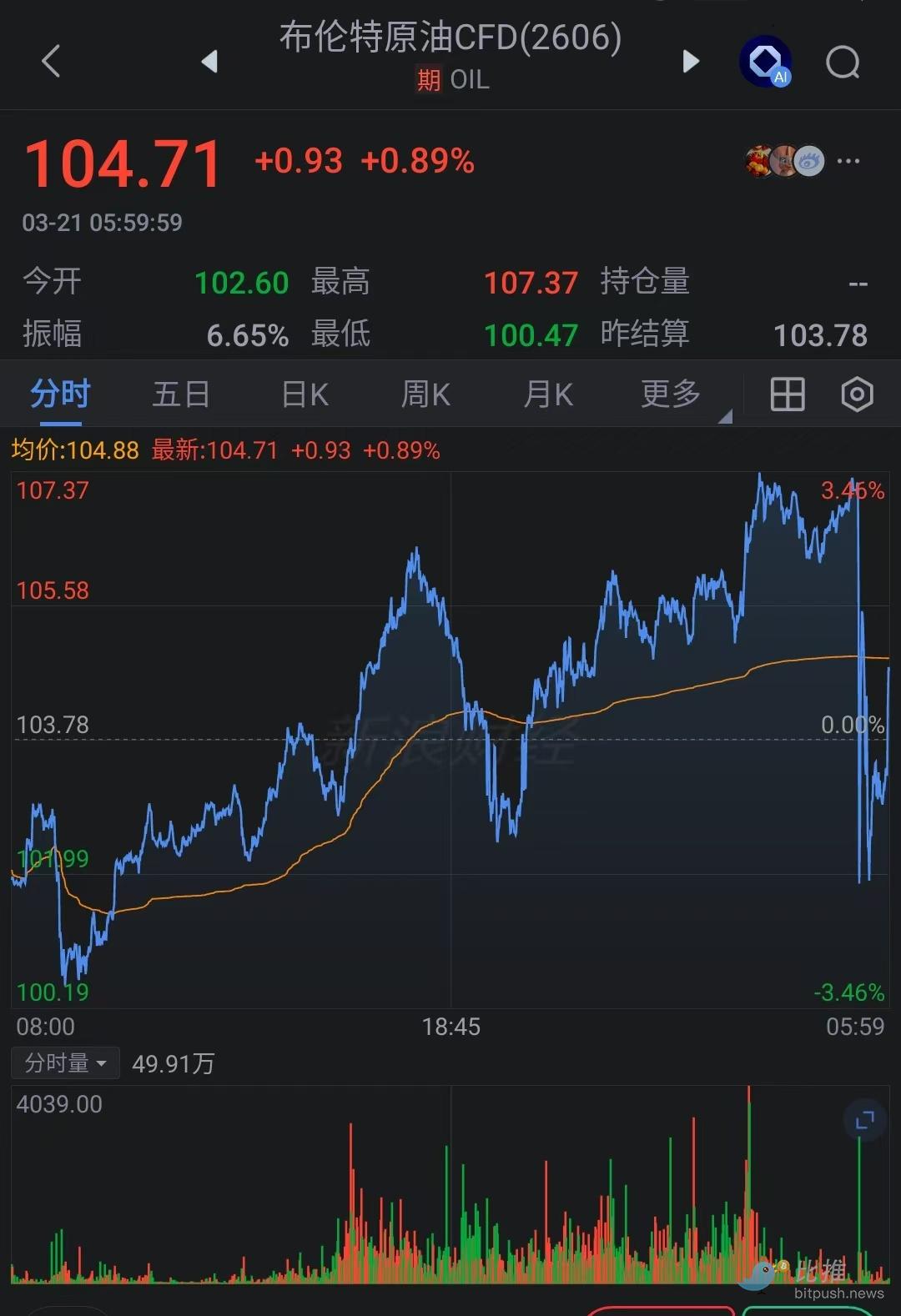Switch to the next contract with the right triangle
901x1316 pixels.
[x=690, y=61]
